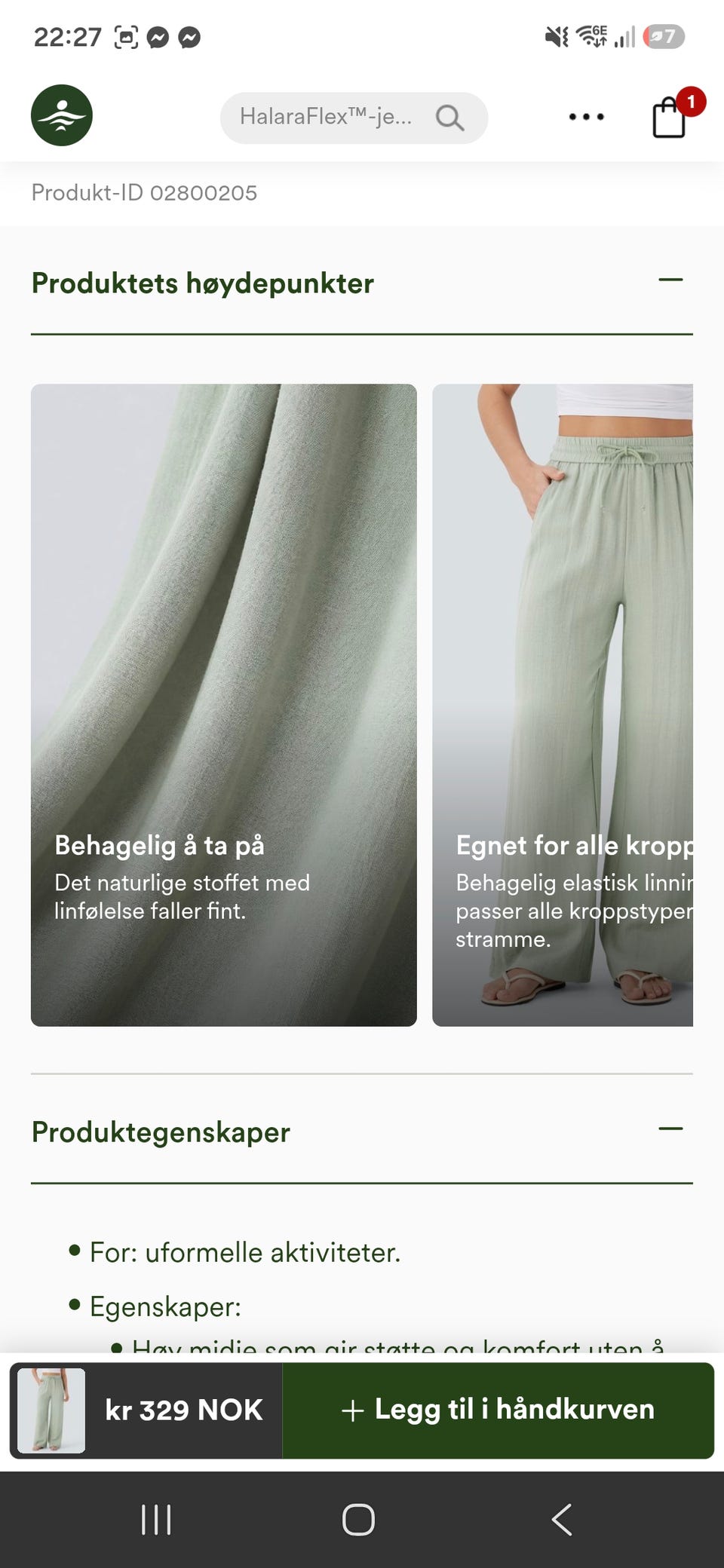Tap 'Legg til i håndkurven' button
Screen dimensions: 724x1568
[498, 1410]
